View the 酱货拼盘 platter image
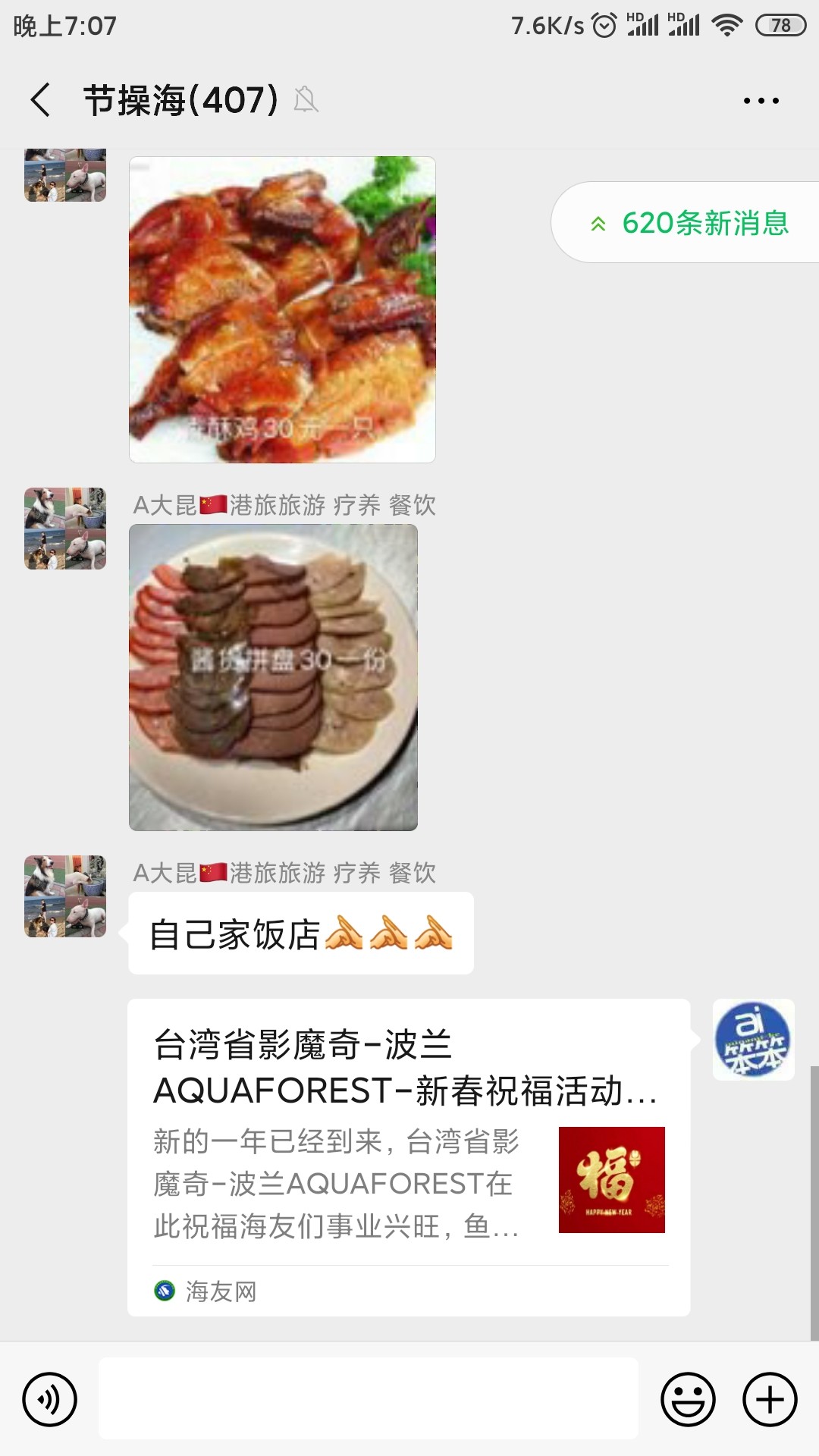 coord(273,677)
